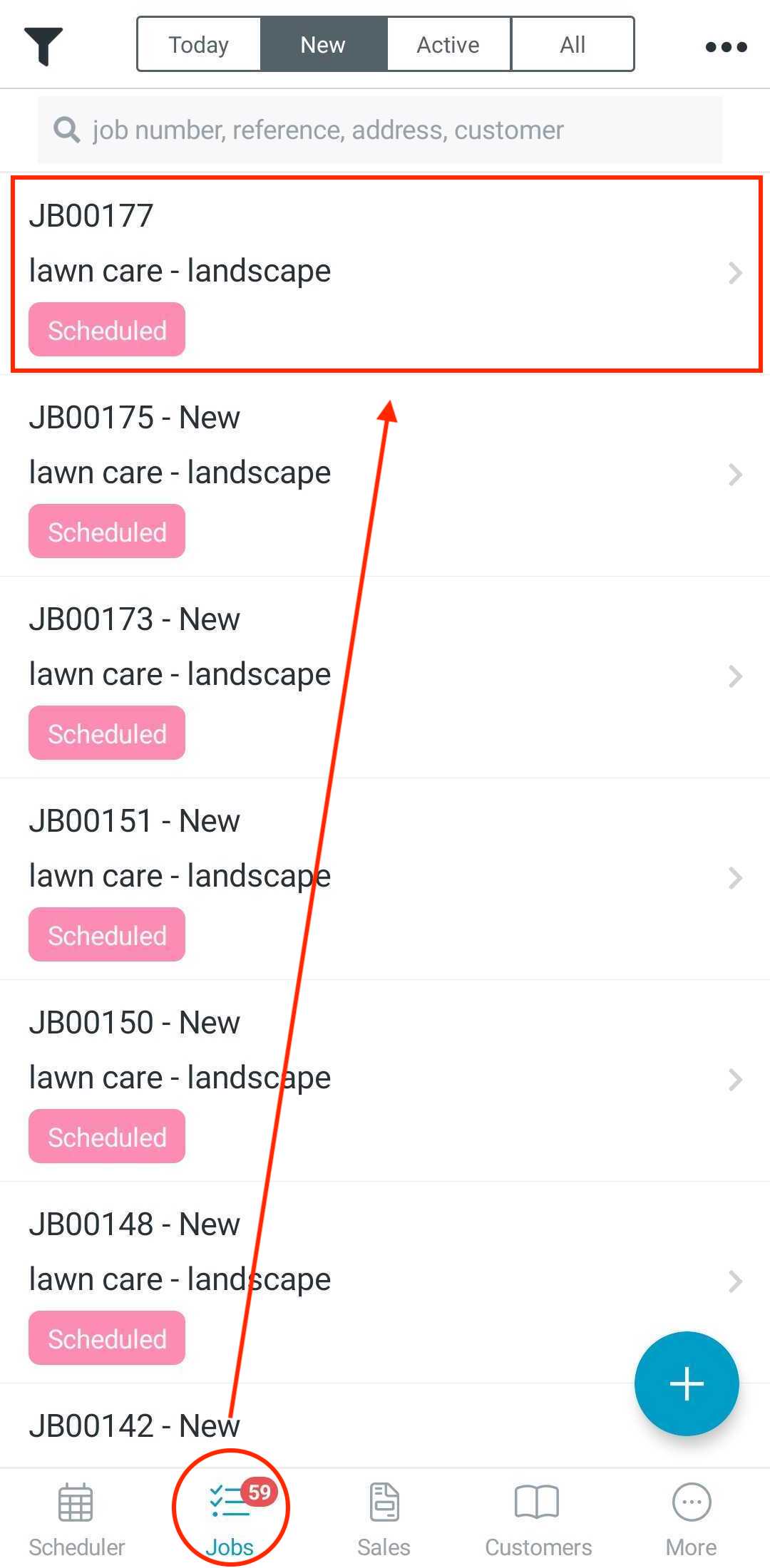
Task: Open job JB00175 - New
Action: pos(385,474)
